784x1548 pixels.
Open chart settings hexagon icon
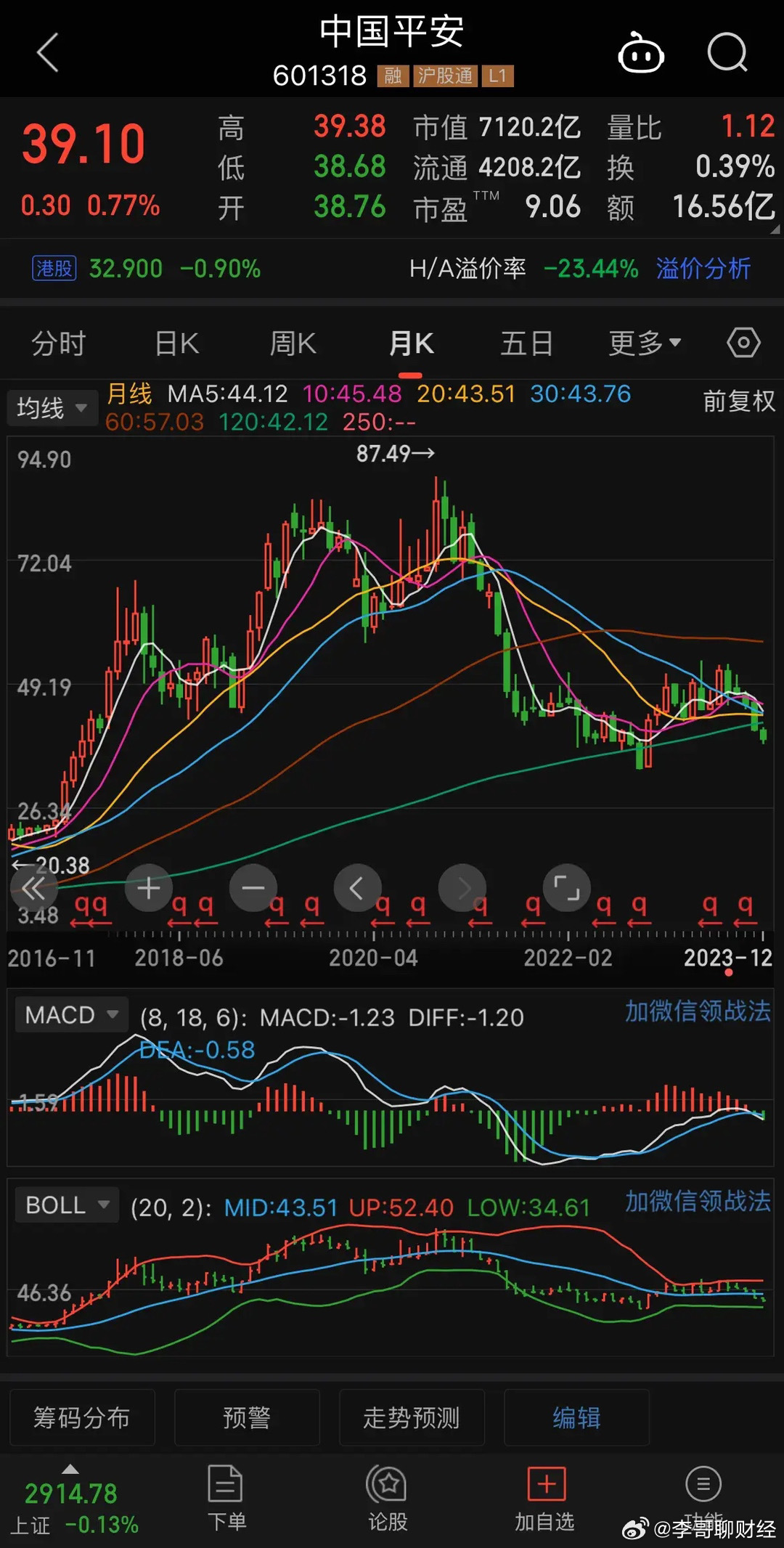point(743,342)
